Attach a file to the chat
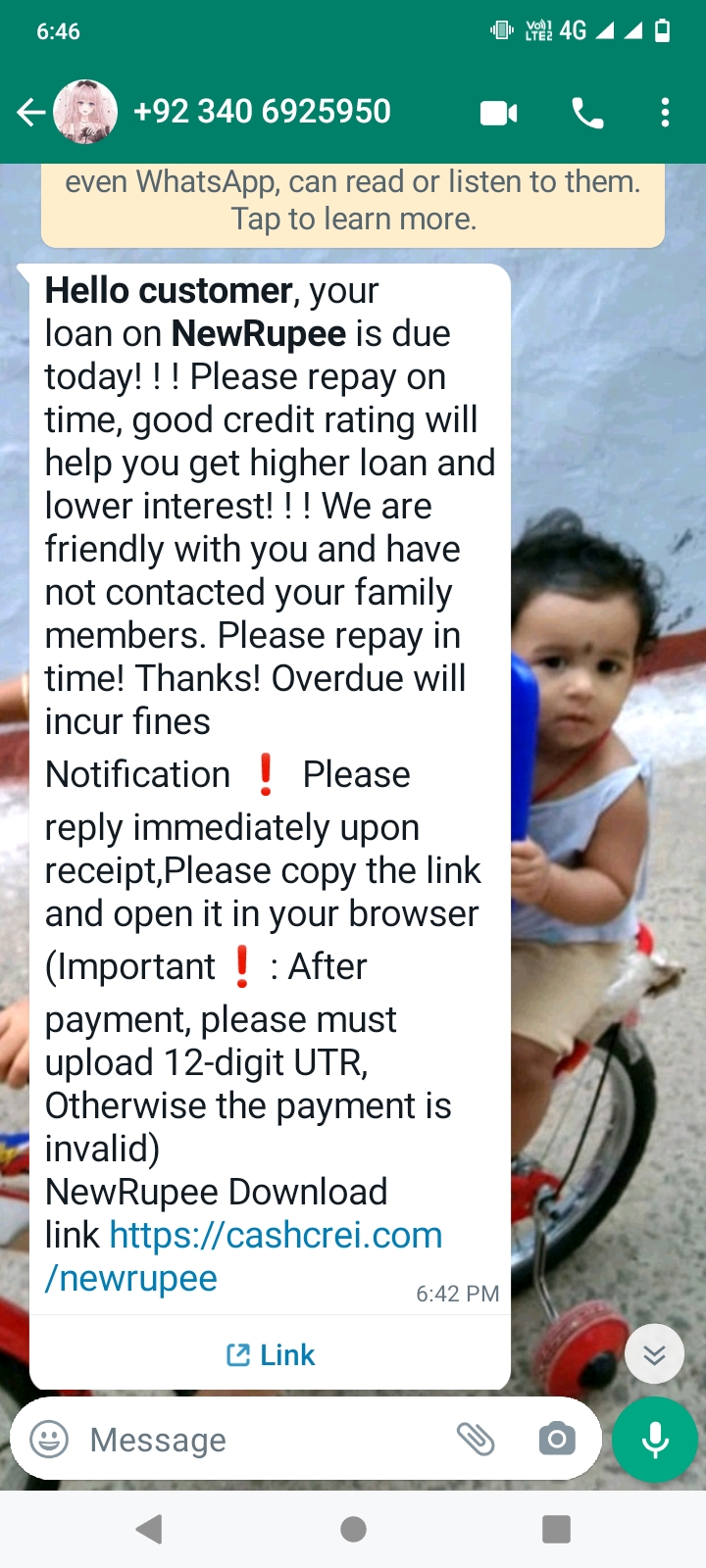 click(476, 1439)
